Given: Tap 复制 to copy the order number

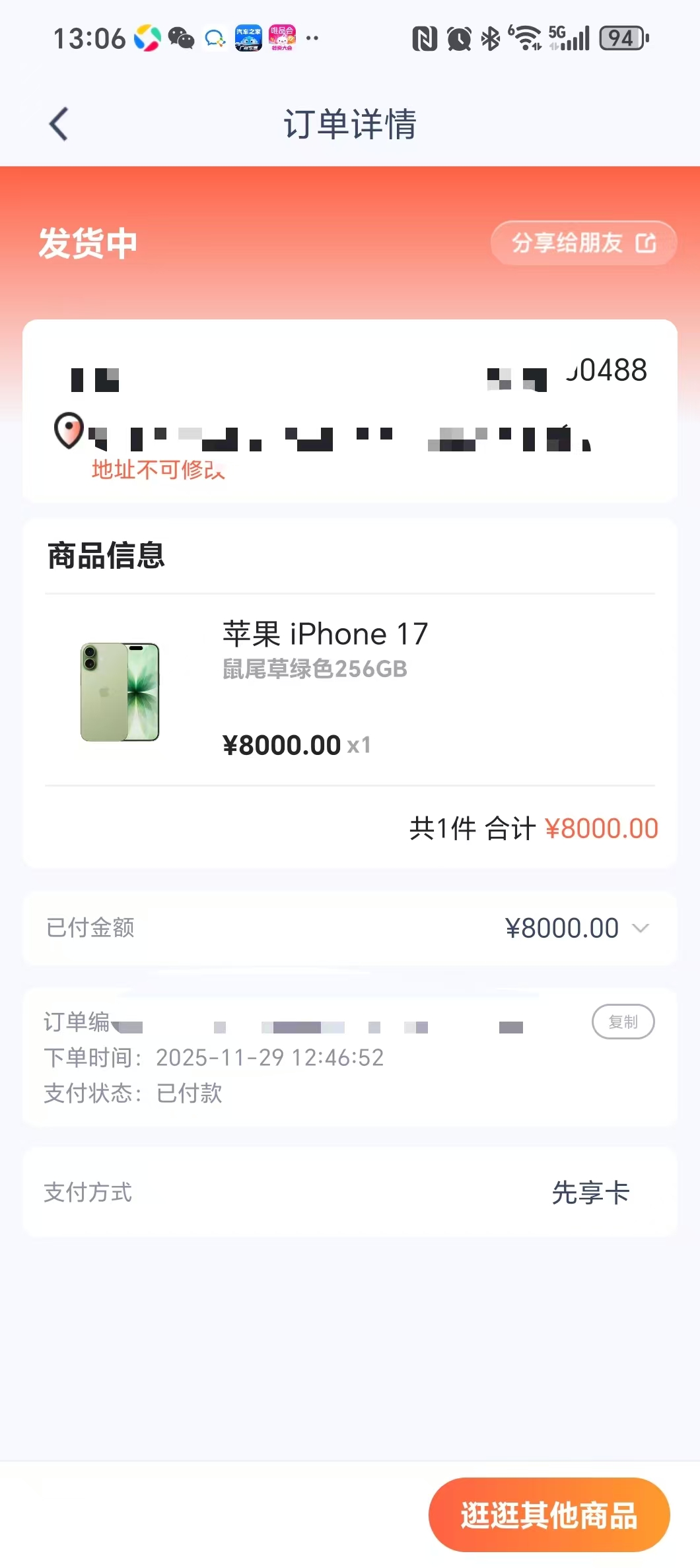Looking at the screenshot, I should point(623,1021).
